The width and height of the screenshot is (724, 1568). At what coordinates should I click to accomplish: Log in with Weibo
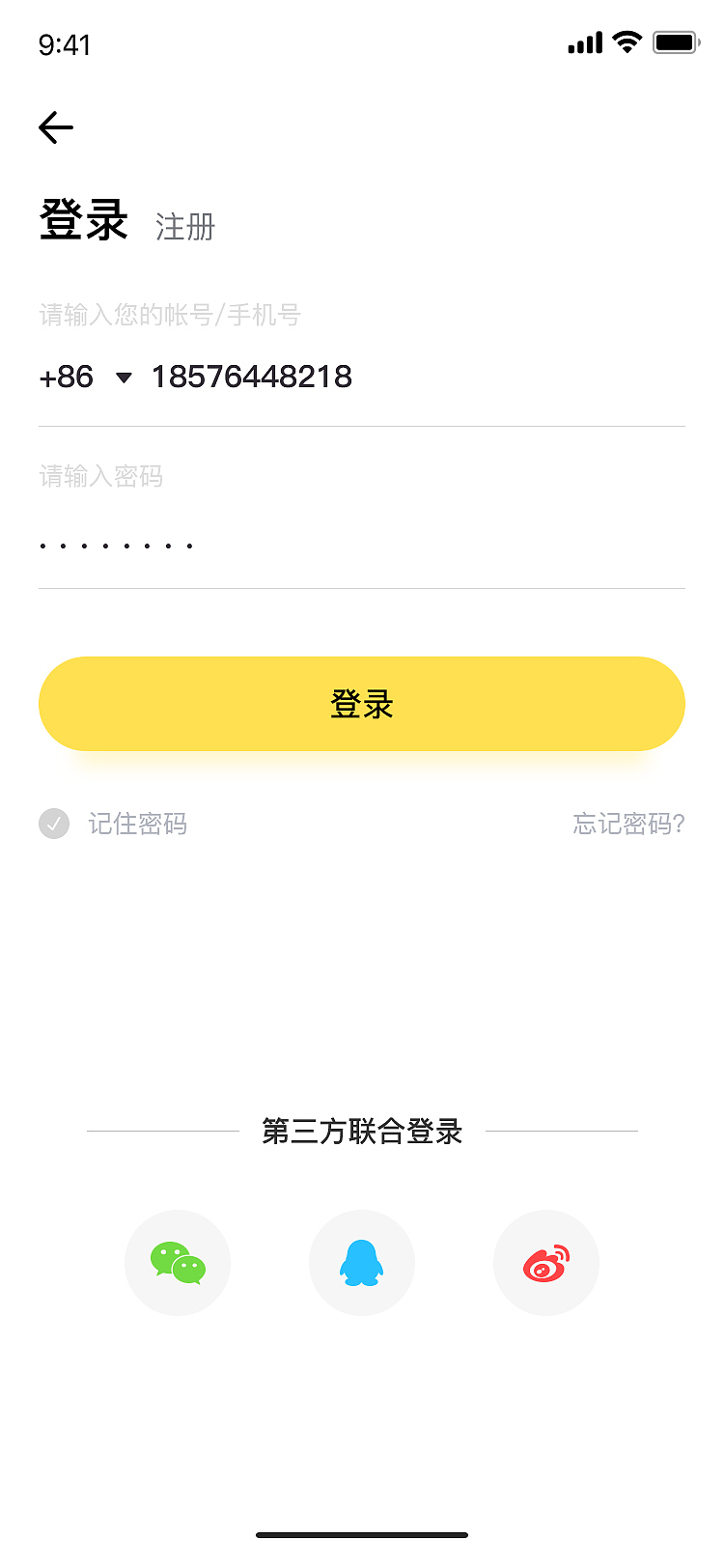(x=546, y=1263)
